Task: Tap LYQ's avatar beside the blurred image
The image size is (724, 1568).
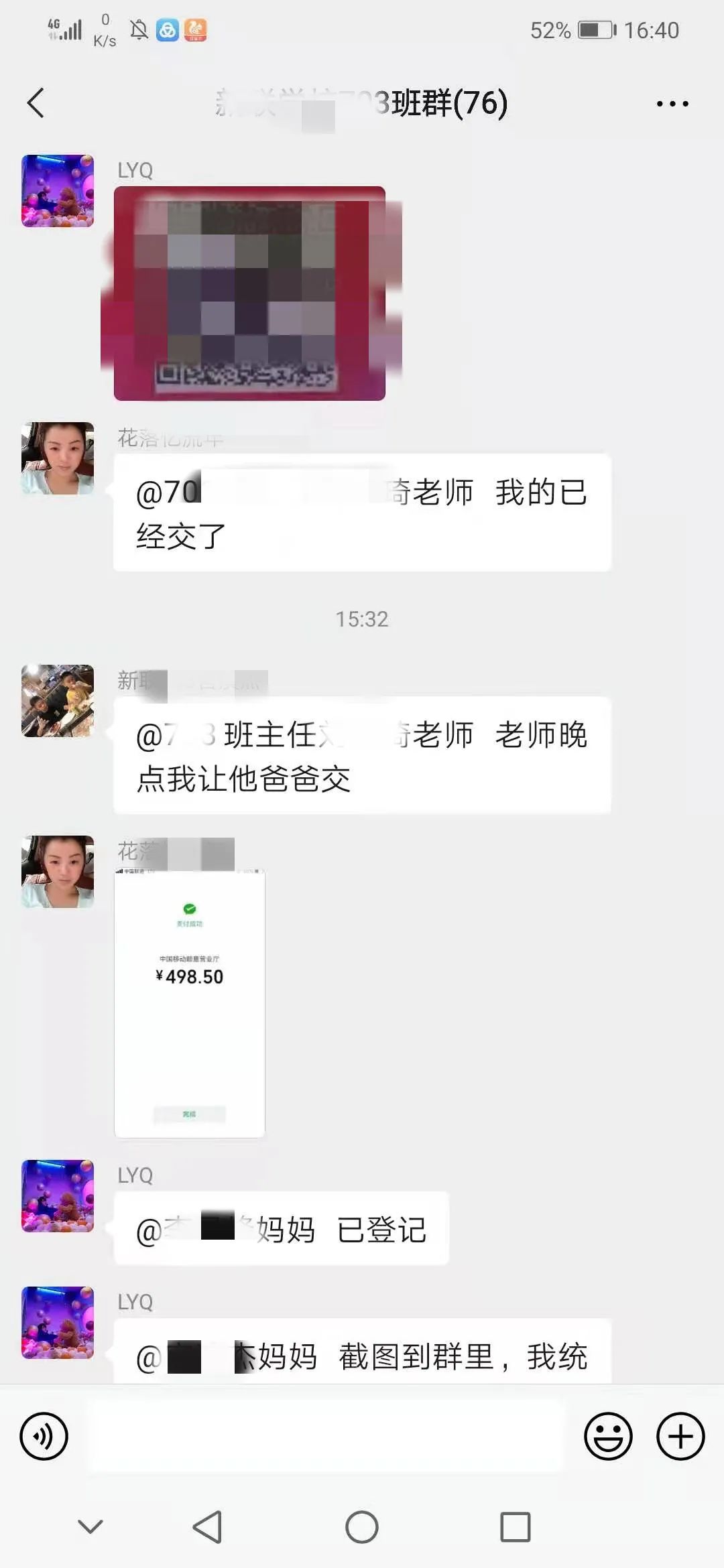Action: [58, 191]
